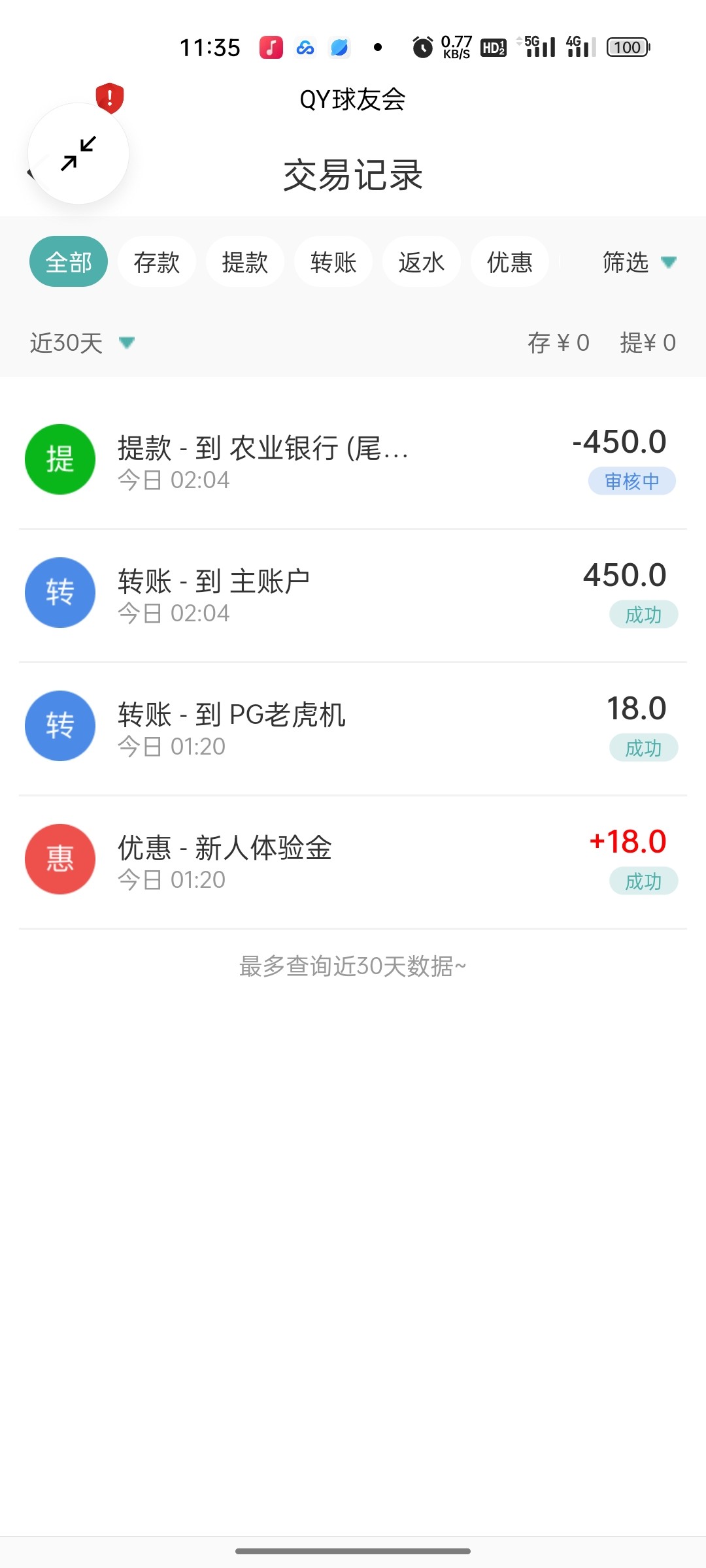Switch to the 转账 tab
706x1568 pixels.
333,262
